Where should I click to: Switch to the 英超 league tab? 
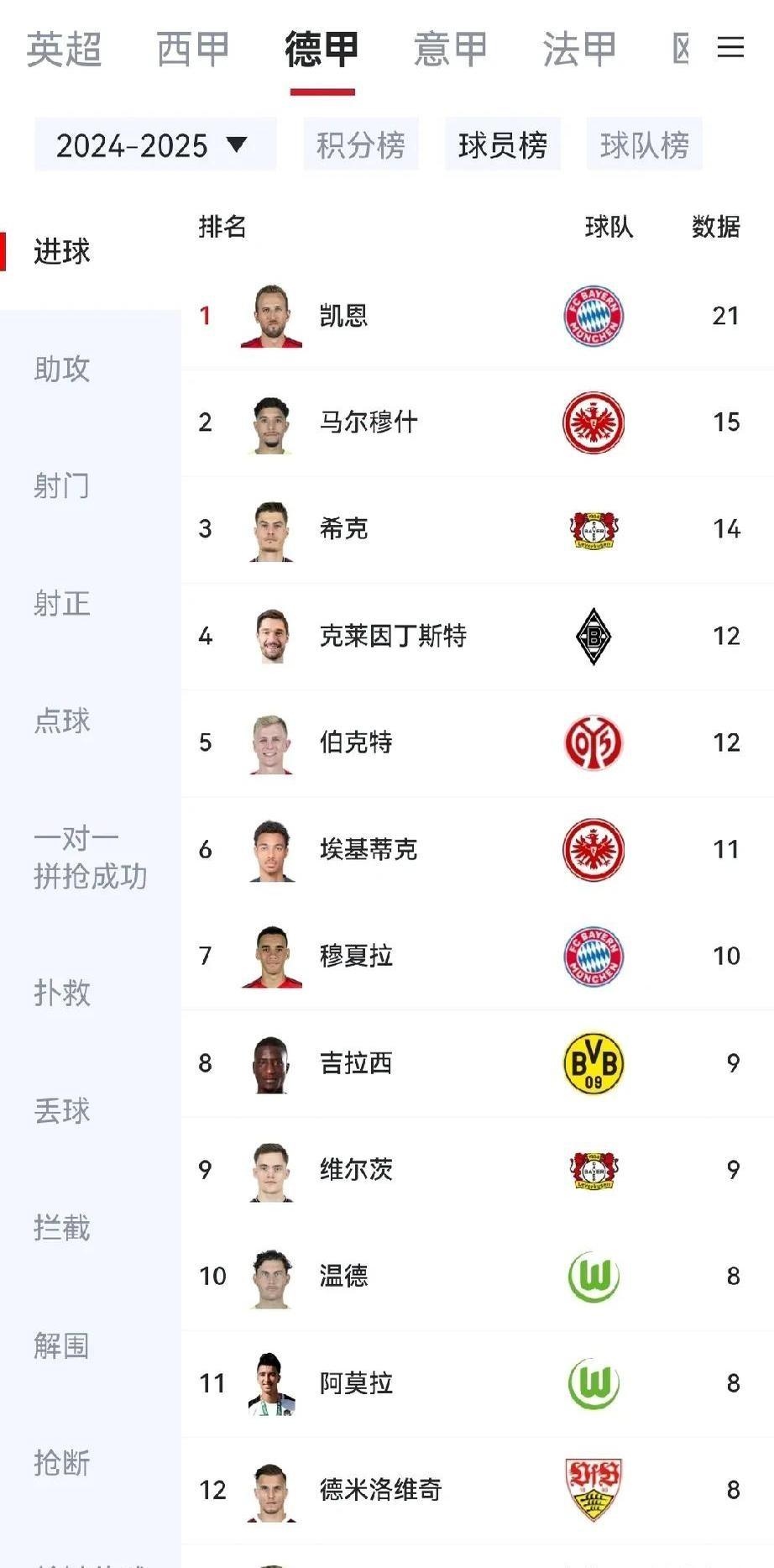coord(65,50)
